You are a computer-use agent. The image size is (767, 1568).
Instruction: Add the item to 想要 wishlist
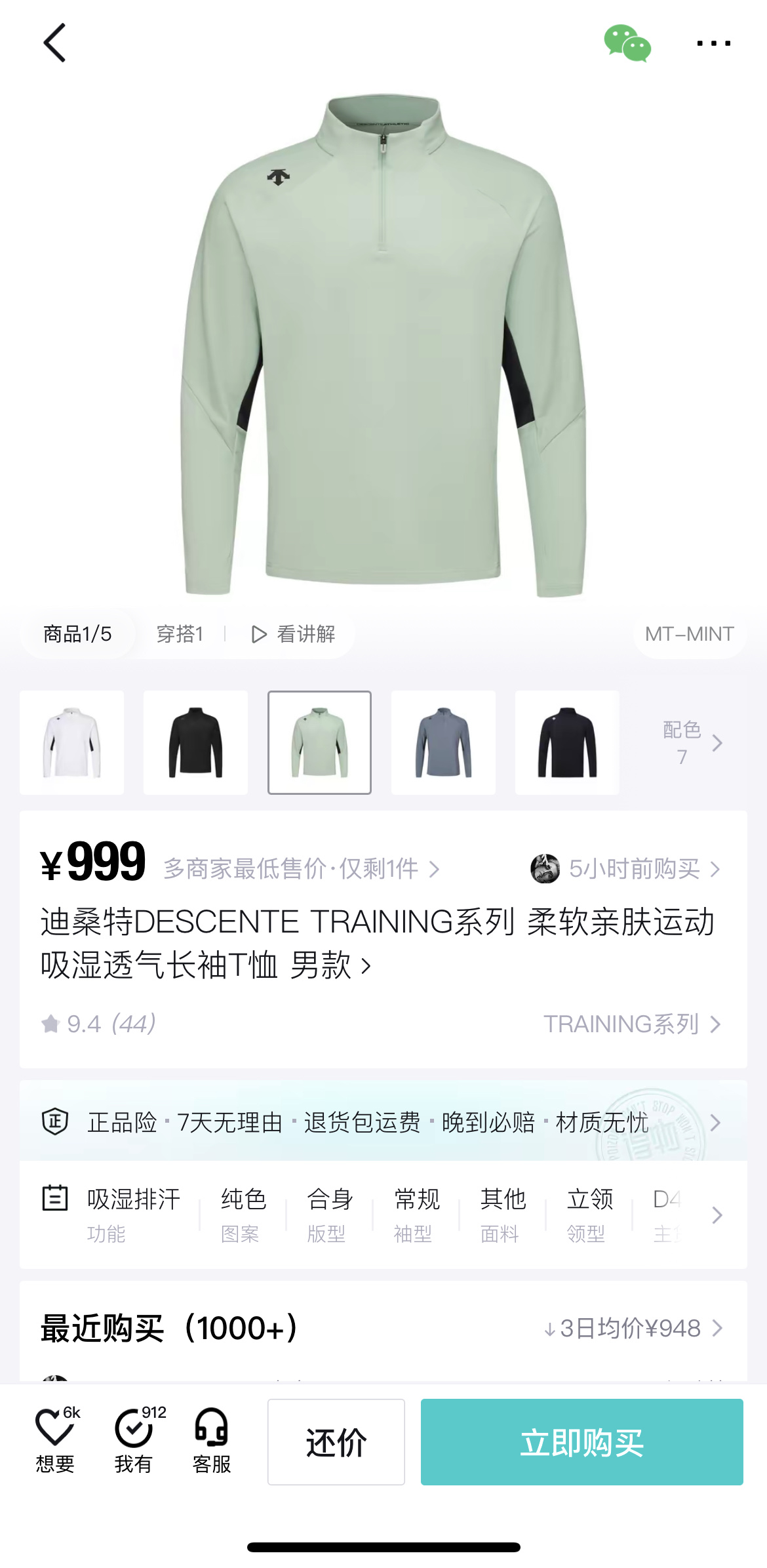pyautogui.click(x=56, y=1439)
